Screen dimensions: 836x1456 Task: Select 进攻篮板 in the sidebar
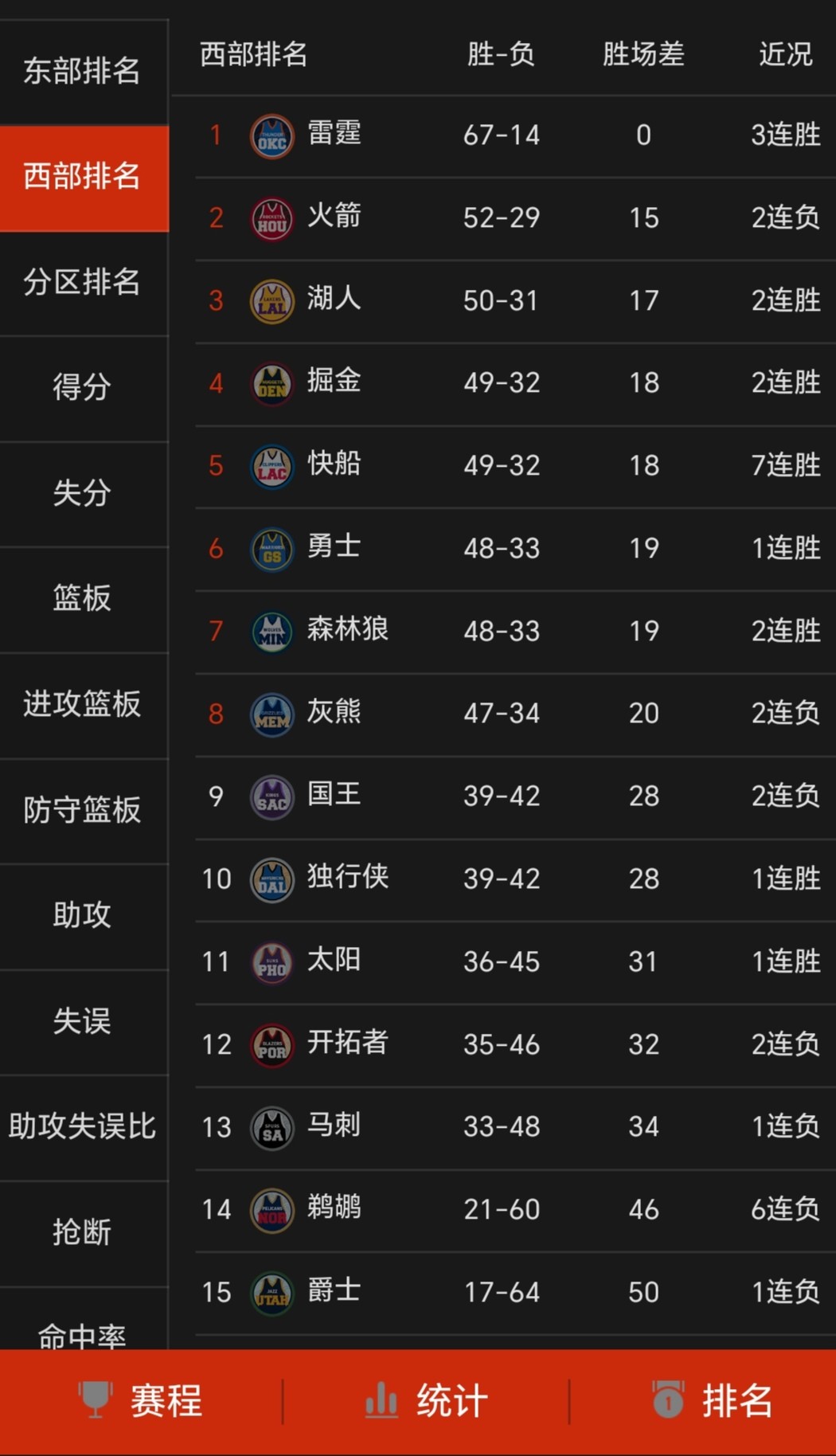(x=84, y=705)
